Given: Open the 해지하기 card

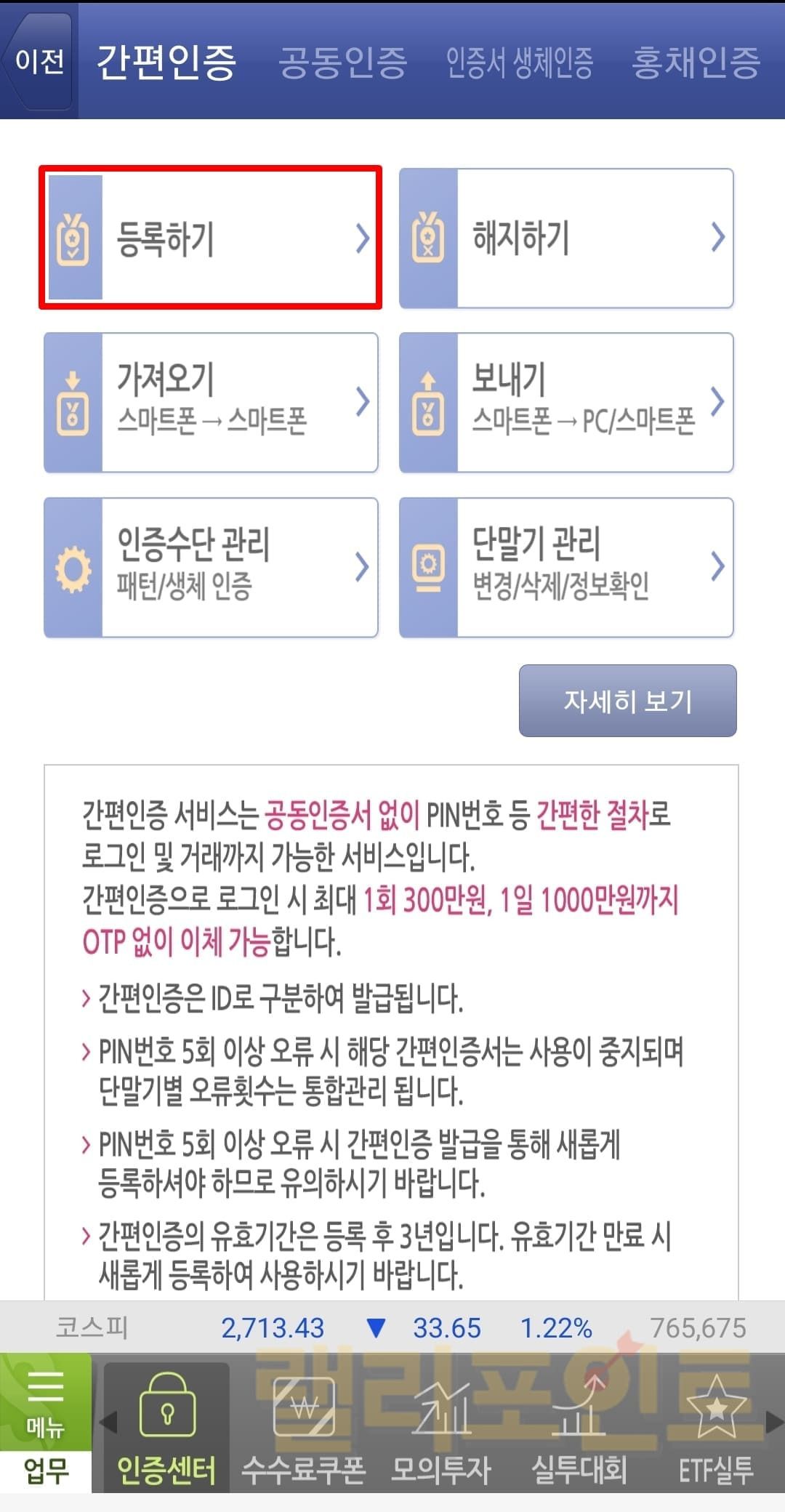Looking at the screenshot, I should (x=566, y=238).
